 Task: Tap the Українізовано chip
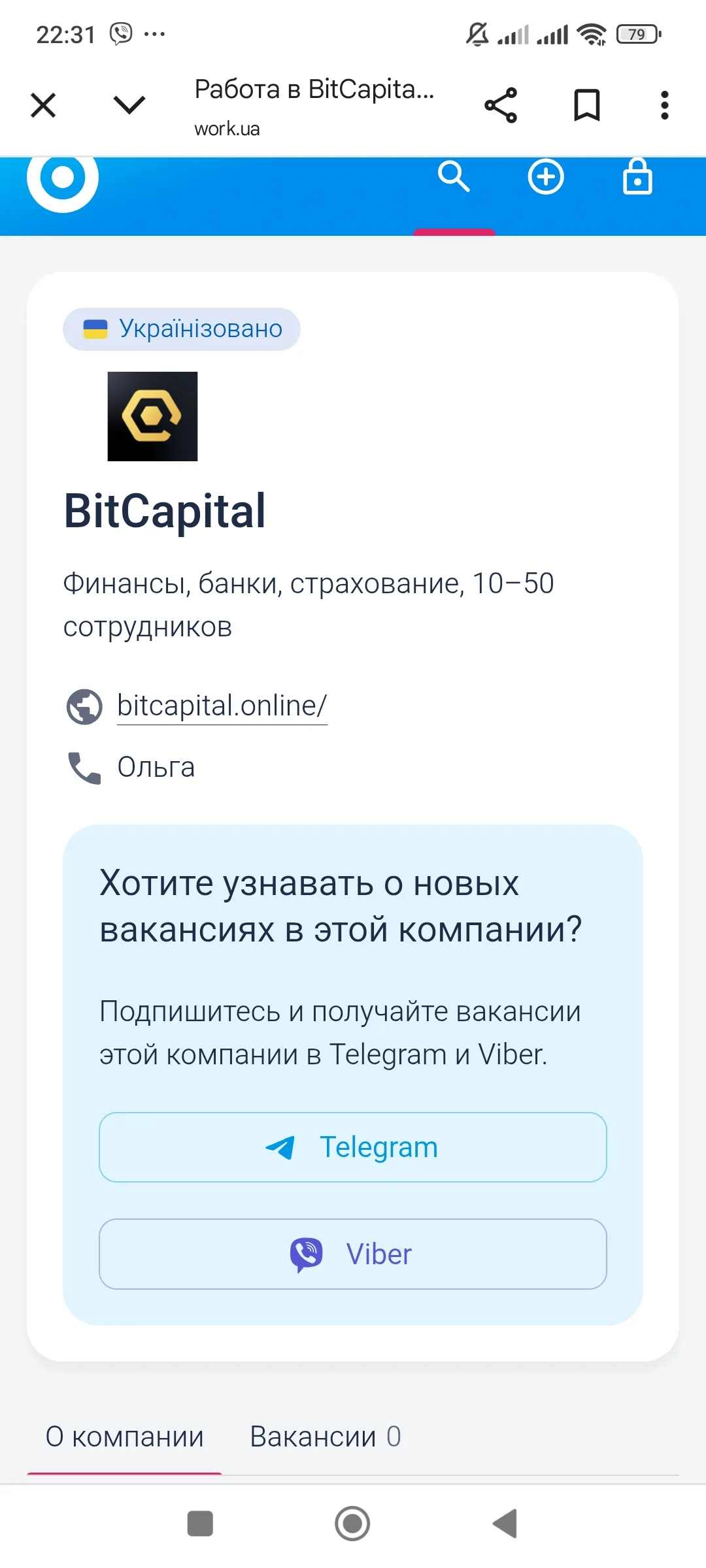pyautogui.click(x=182, y=329)
